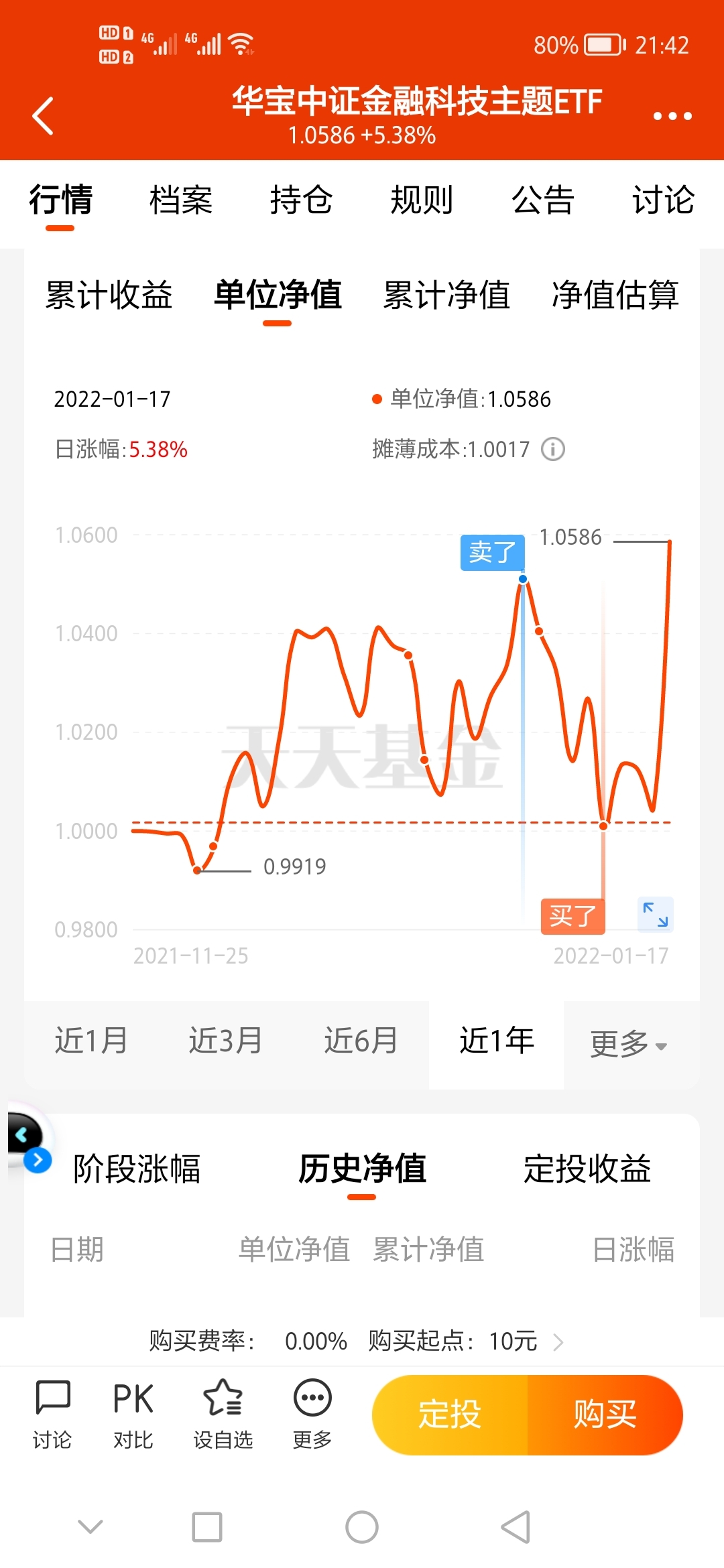Switch to 阶段涨幅 section

(137, 1169)
